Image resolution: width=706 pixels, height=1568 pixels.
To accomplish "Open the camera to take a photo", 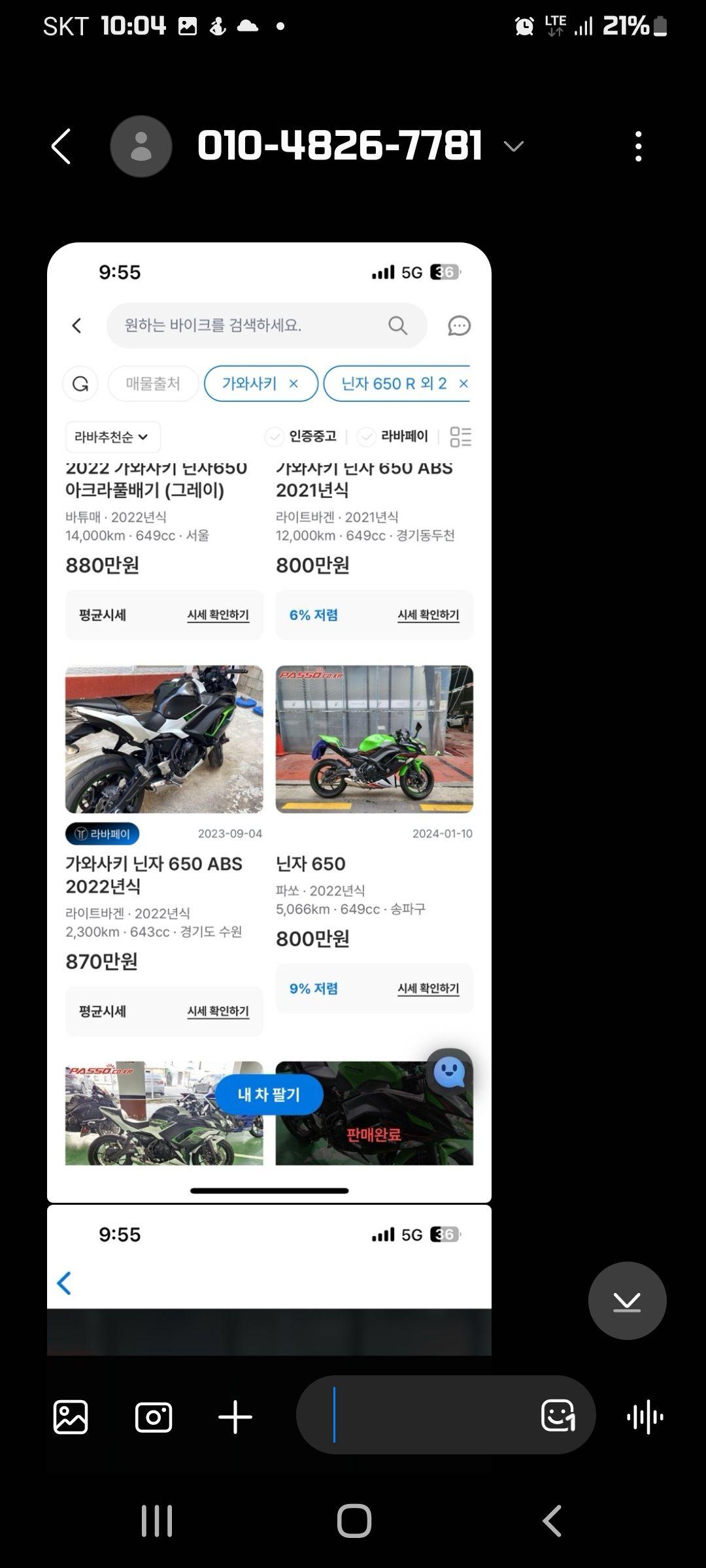I will (x=154, y=1417).
